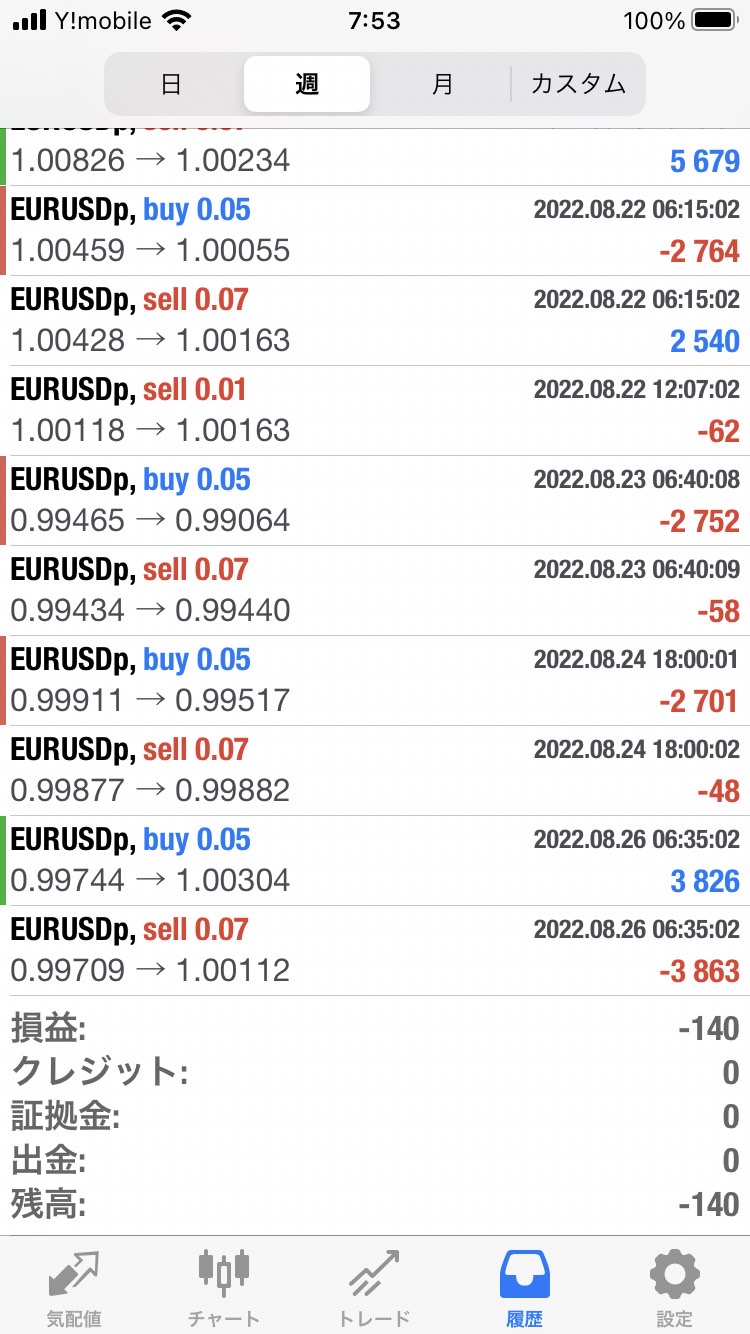Open the sell 0.01 trade with loss -62
The height and width of the screenshot is (1334, 750).
tap(375, 411)
